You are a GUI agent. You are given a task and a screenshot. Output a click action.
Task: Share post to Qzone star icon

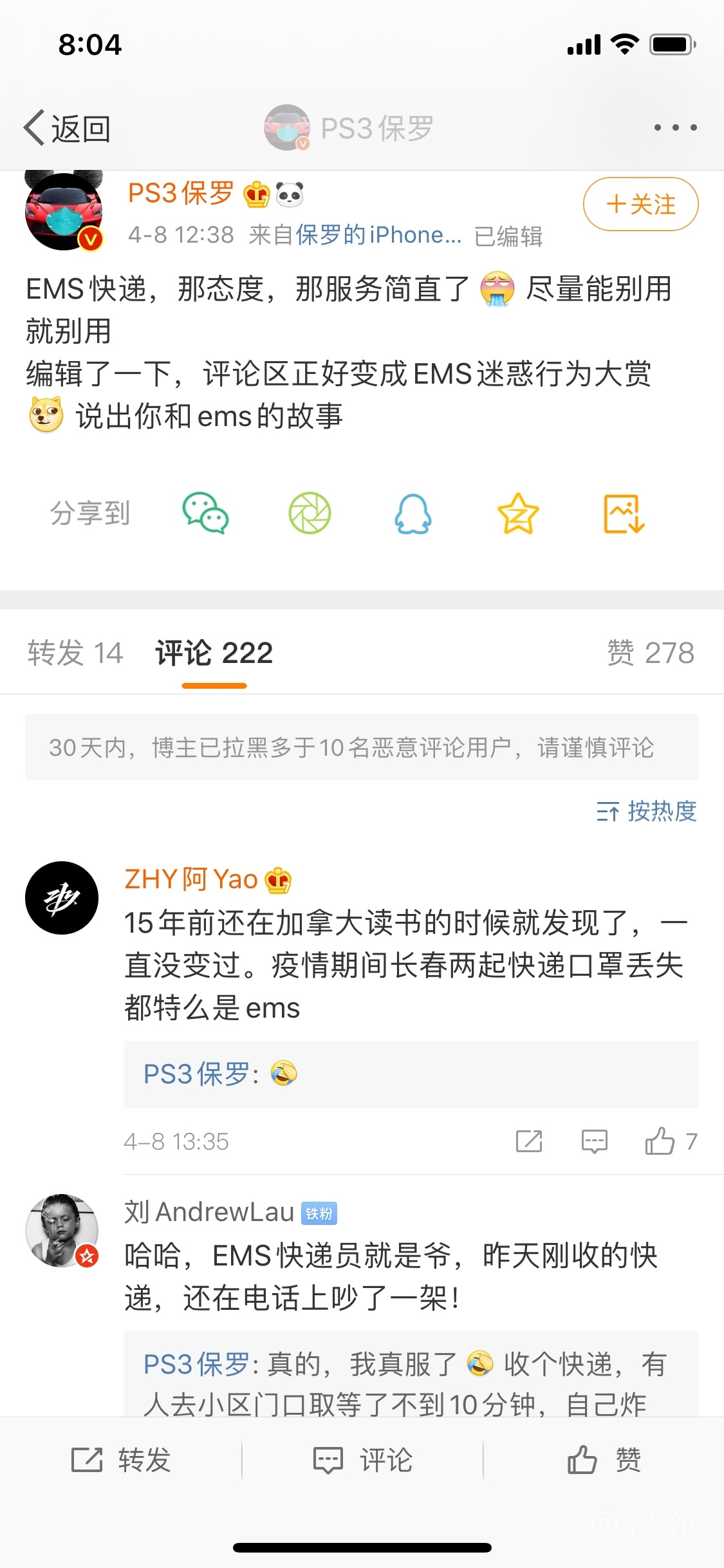pos(517,513)
